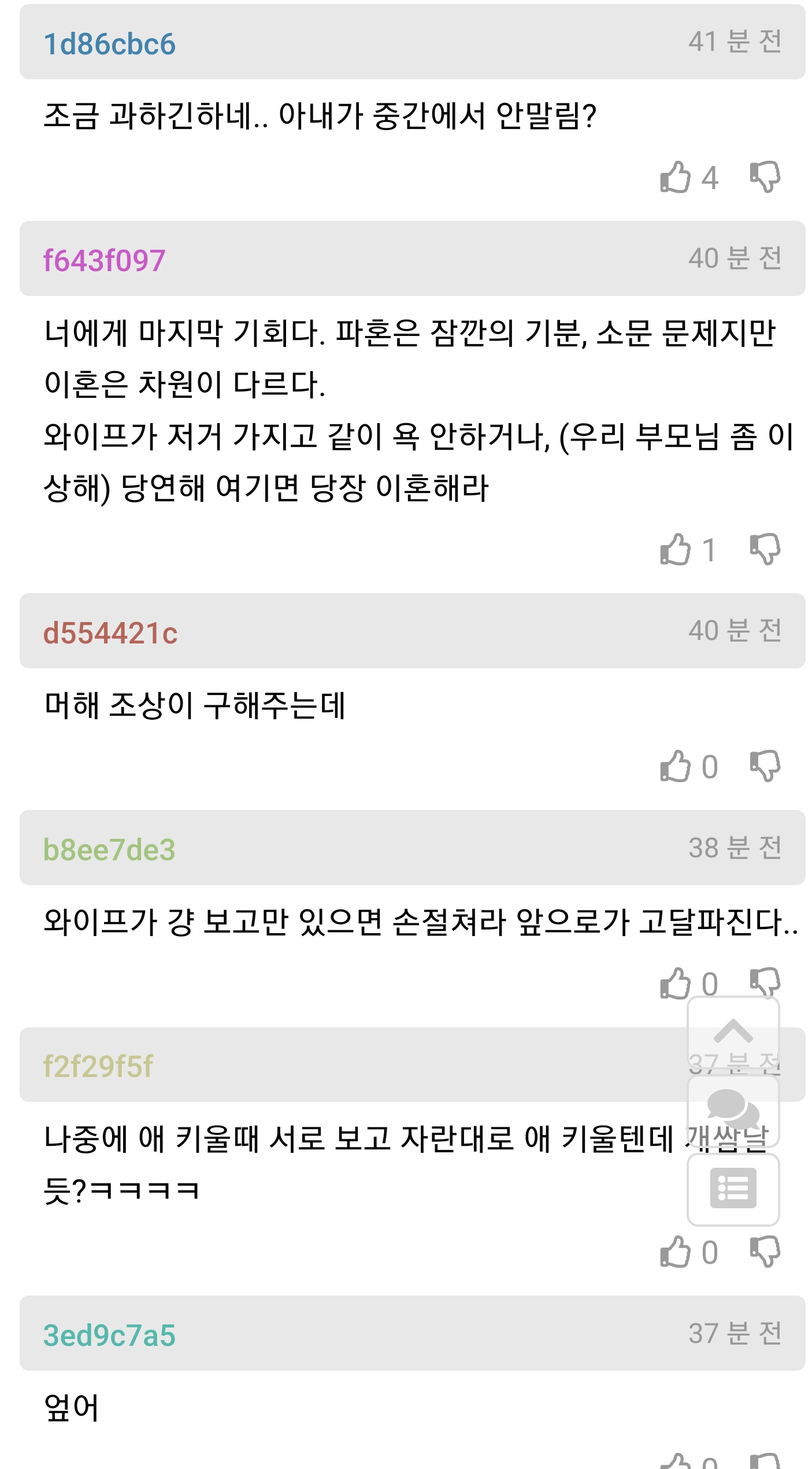
Task: Open user d554421c's profile name
Action: pyautogui.click(x=110, y=633)
